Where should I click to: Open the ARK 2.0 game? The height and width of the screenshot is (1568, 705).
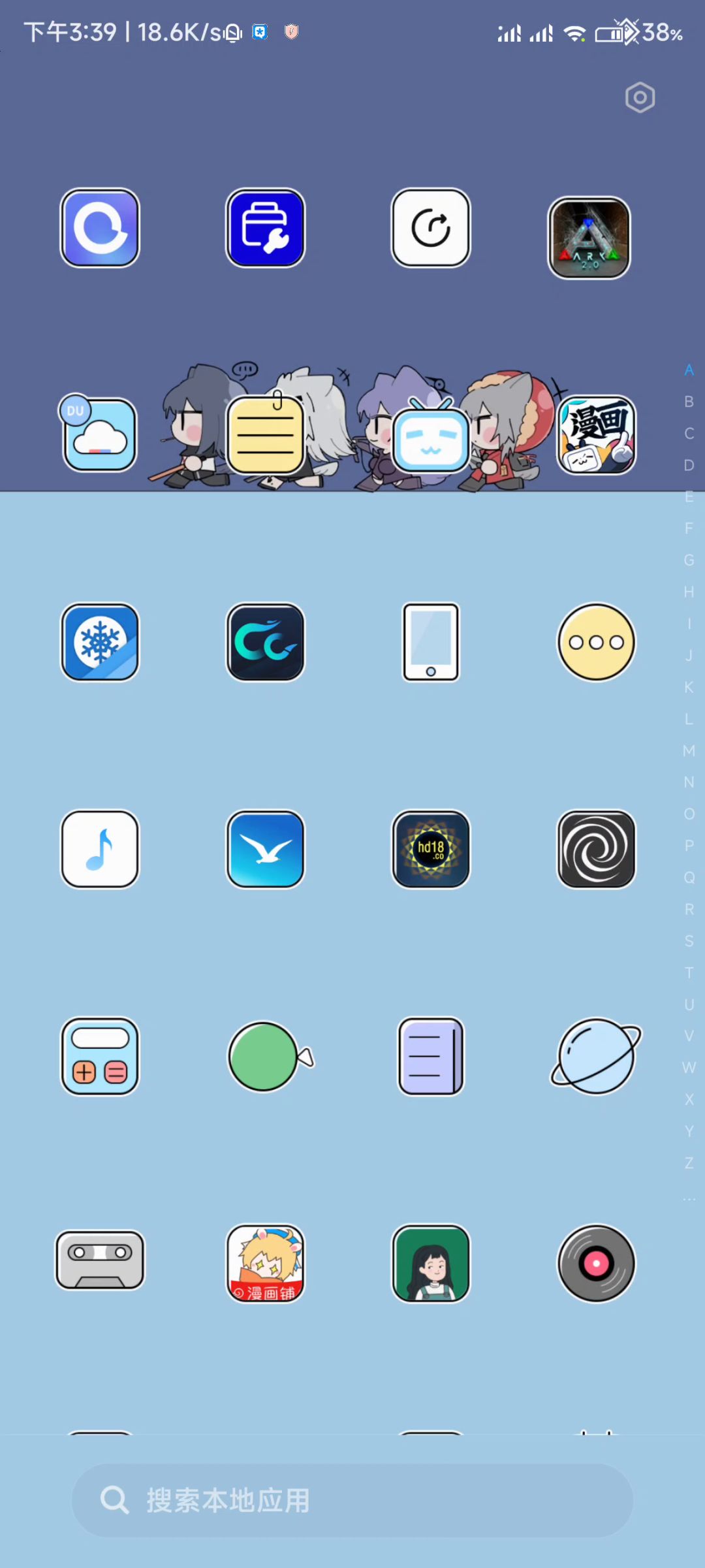[x=589, y=238]
